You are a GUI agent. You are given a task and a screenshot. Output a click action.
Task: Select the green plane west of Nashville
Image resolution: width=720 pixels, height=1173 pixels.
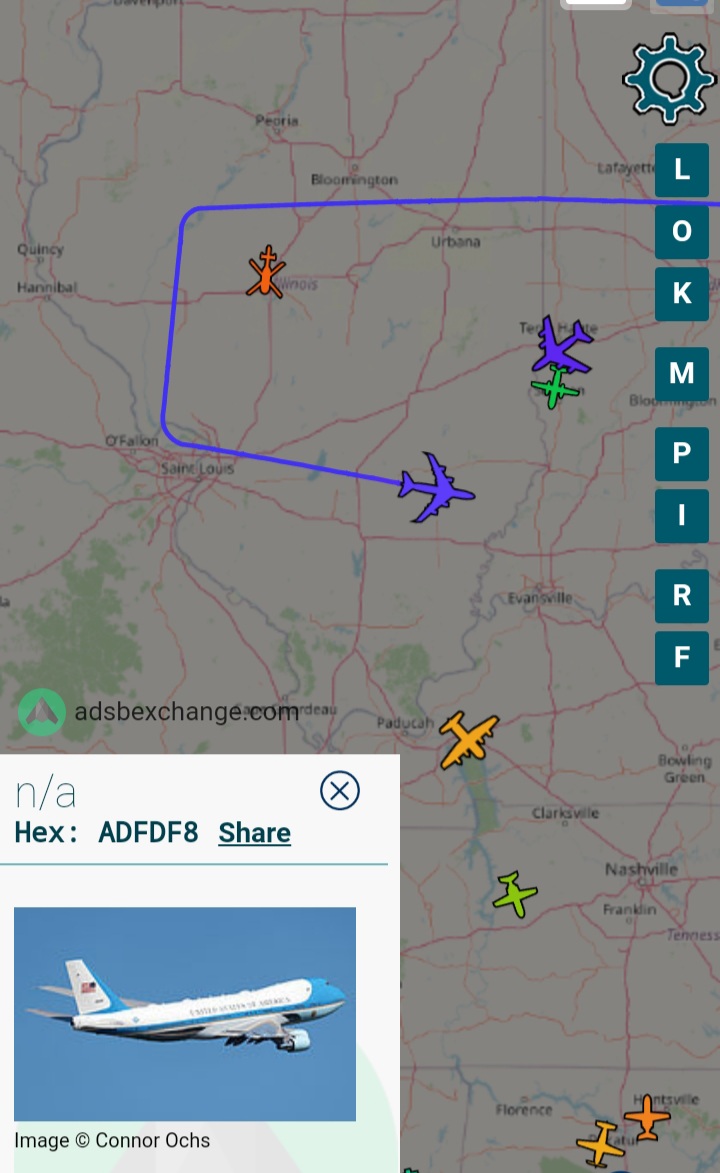click(x=515, y=893)
